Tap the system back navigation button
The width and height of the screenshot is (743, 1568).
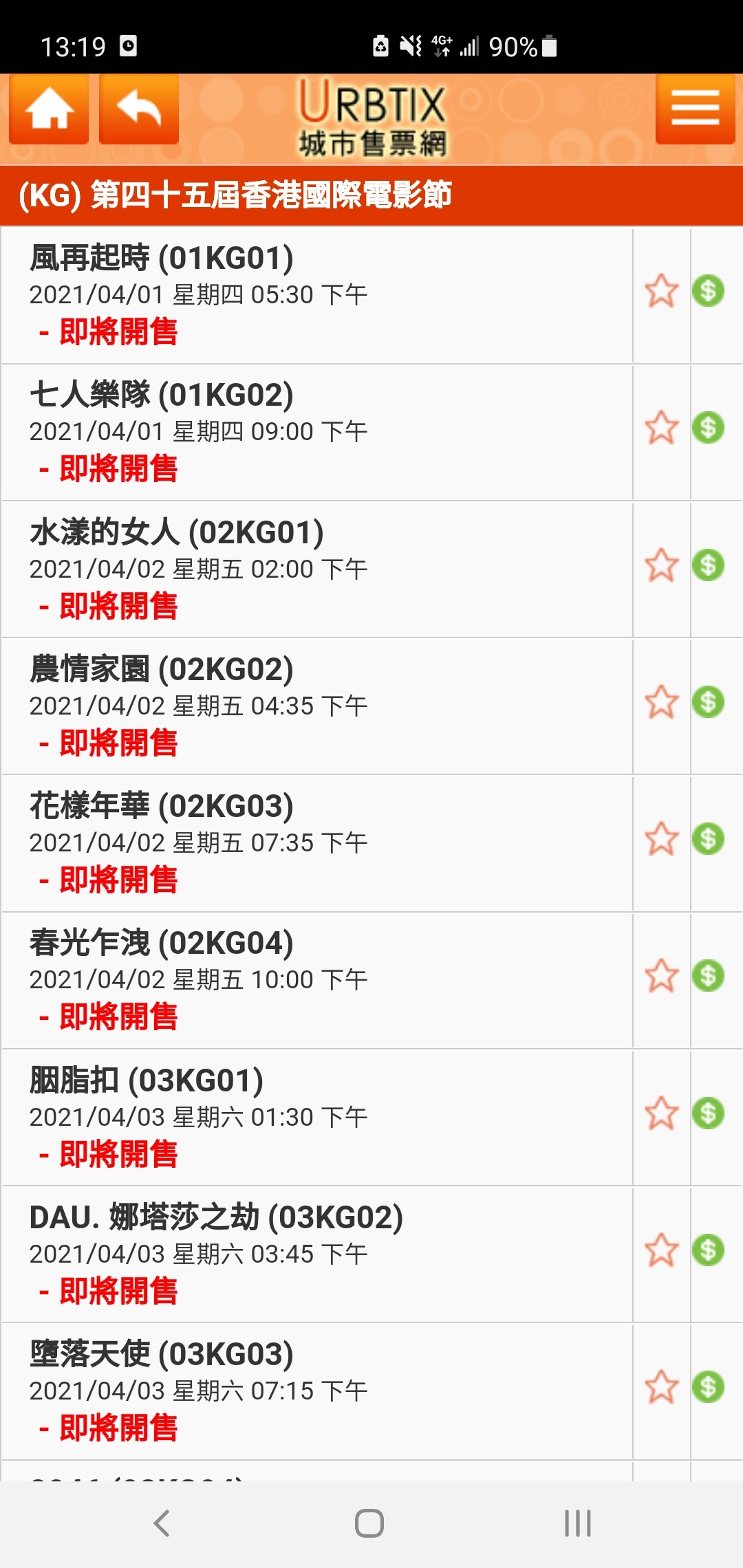[162, 1523]
